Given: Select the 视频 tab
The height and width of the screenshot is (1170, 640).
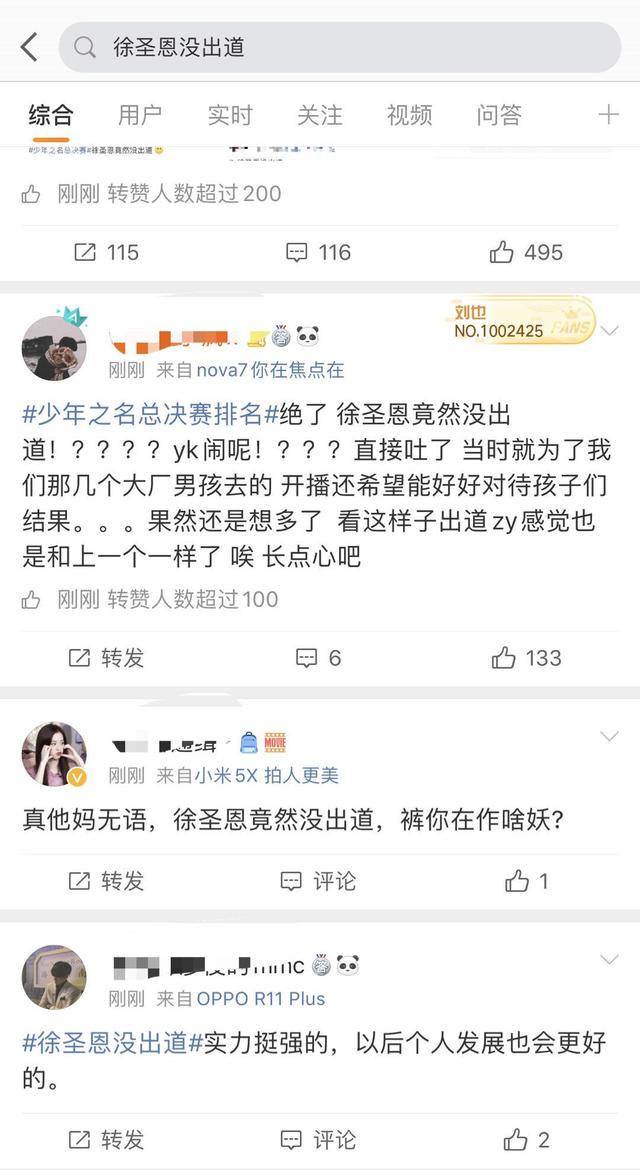Looking at the screenshot, I should (x=409, y=115).
